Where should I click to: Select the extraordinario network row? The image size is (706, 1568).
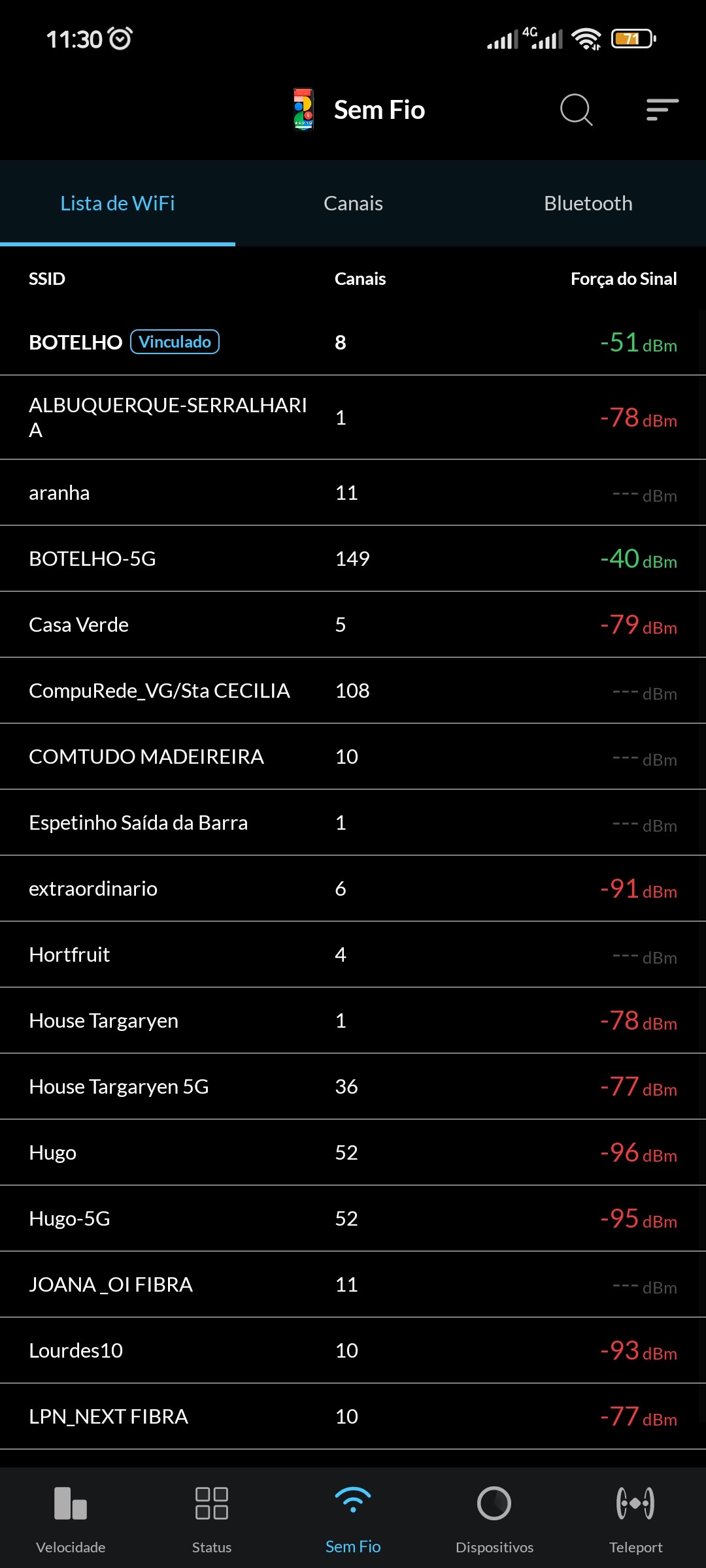(x=353, y=889)
